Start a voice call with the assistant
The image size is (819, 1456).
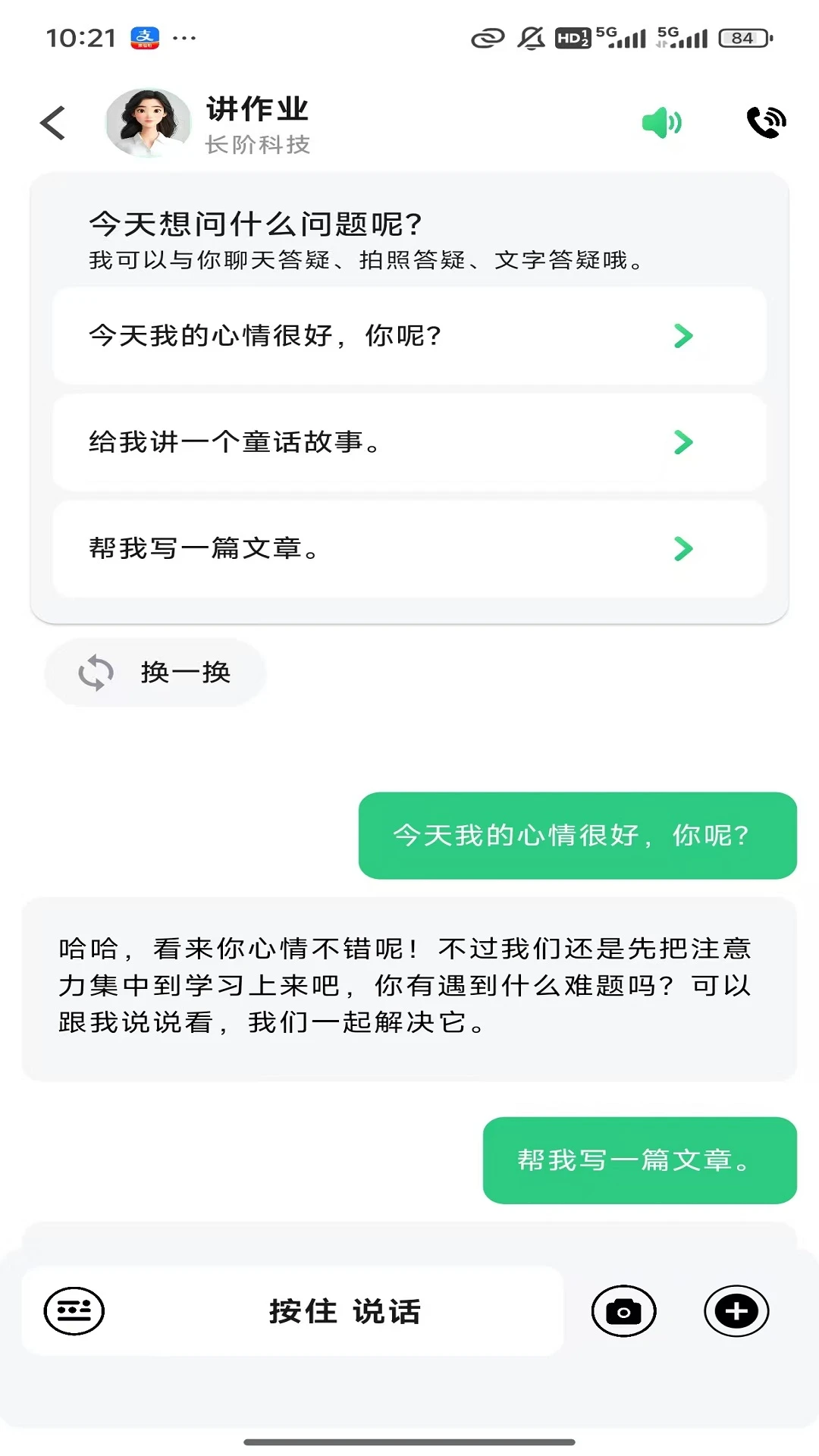click(765, 121)
